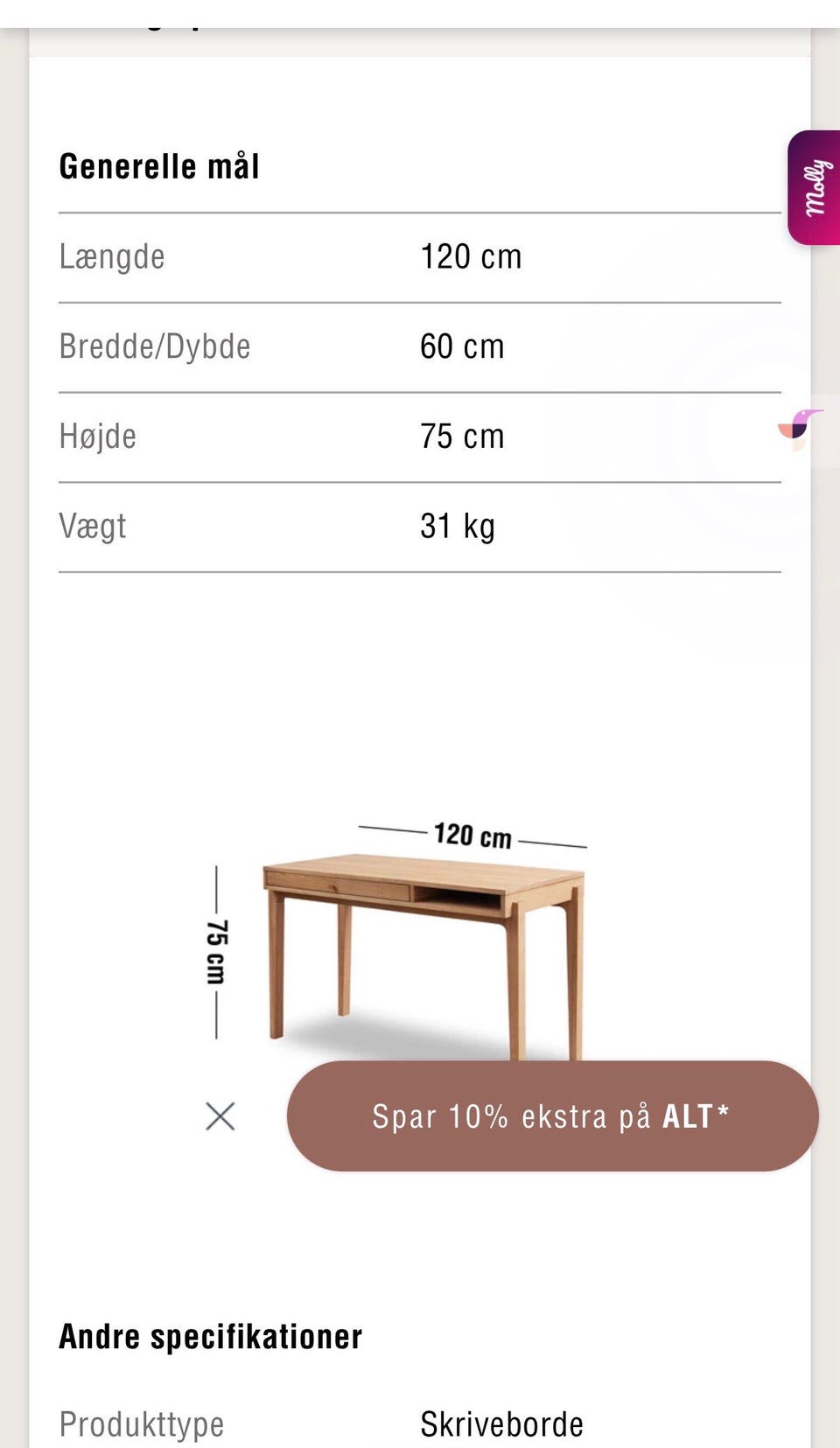
Task: Select the Generelle mål section heading
Action: pyautogui.click(x=159, y=164)
